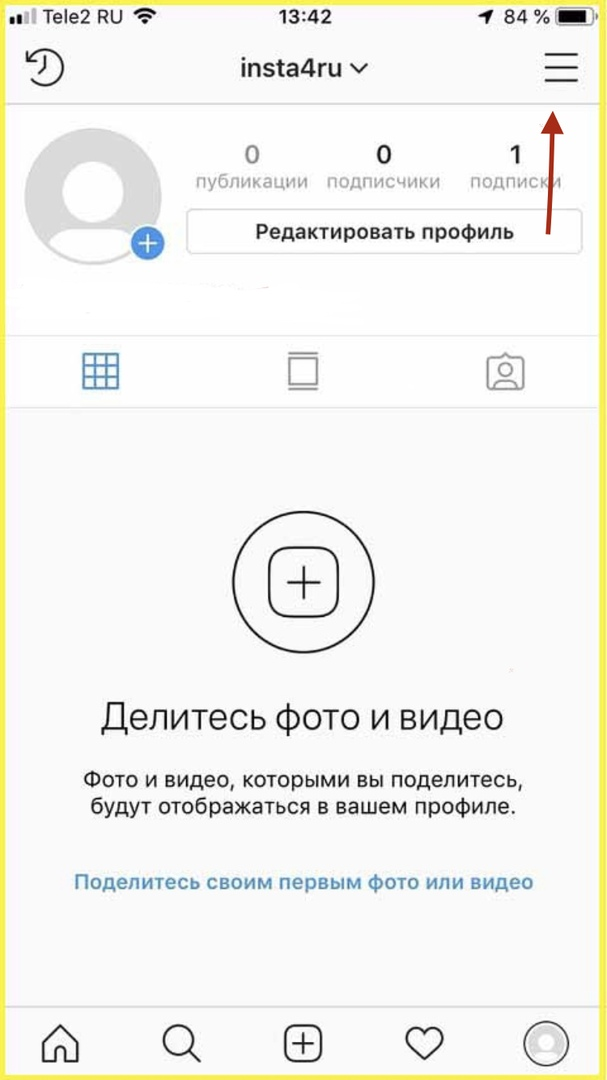Open the archive history icon
The width and height of the screenshot is (607, 1080).
click(x=43, y=68)
